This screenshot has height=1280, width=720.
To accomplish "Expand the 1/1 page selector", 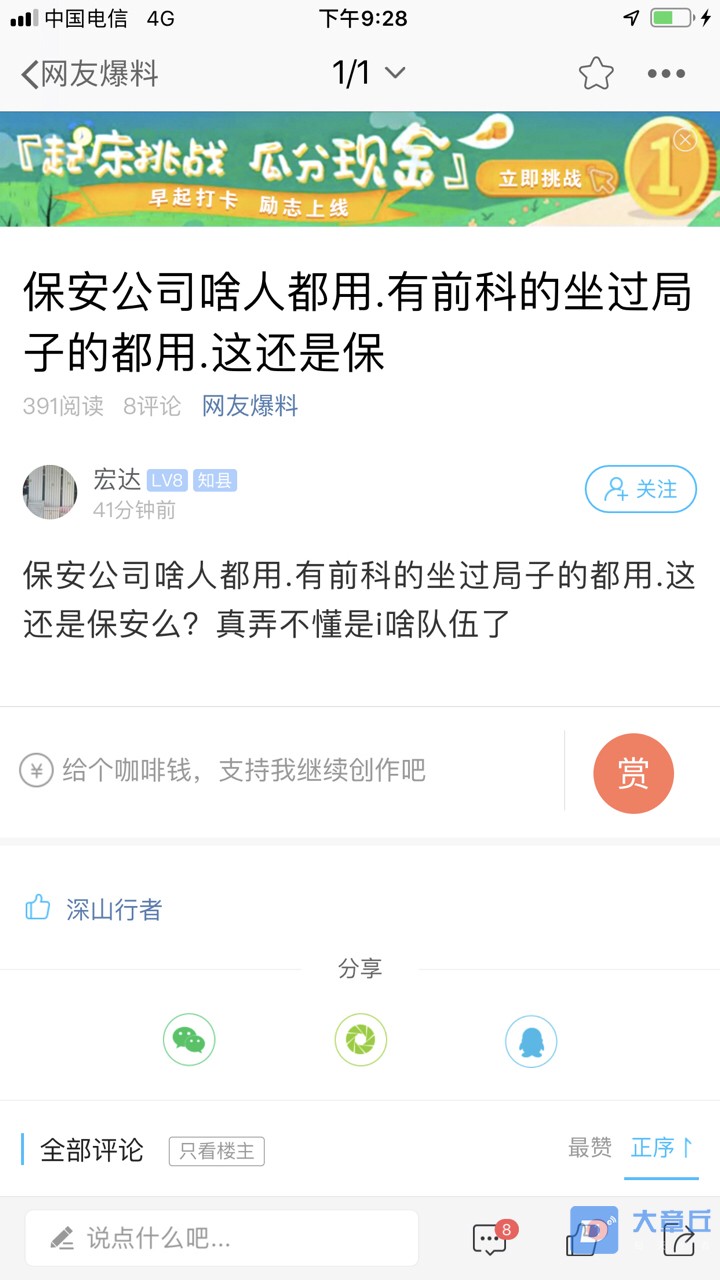I will click(x=367, y=73).
